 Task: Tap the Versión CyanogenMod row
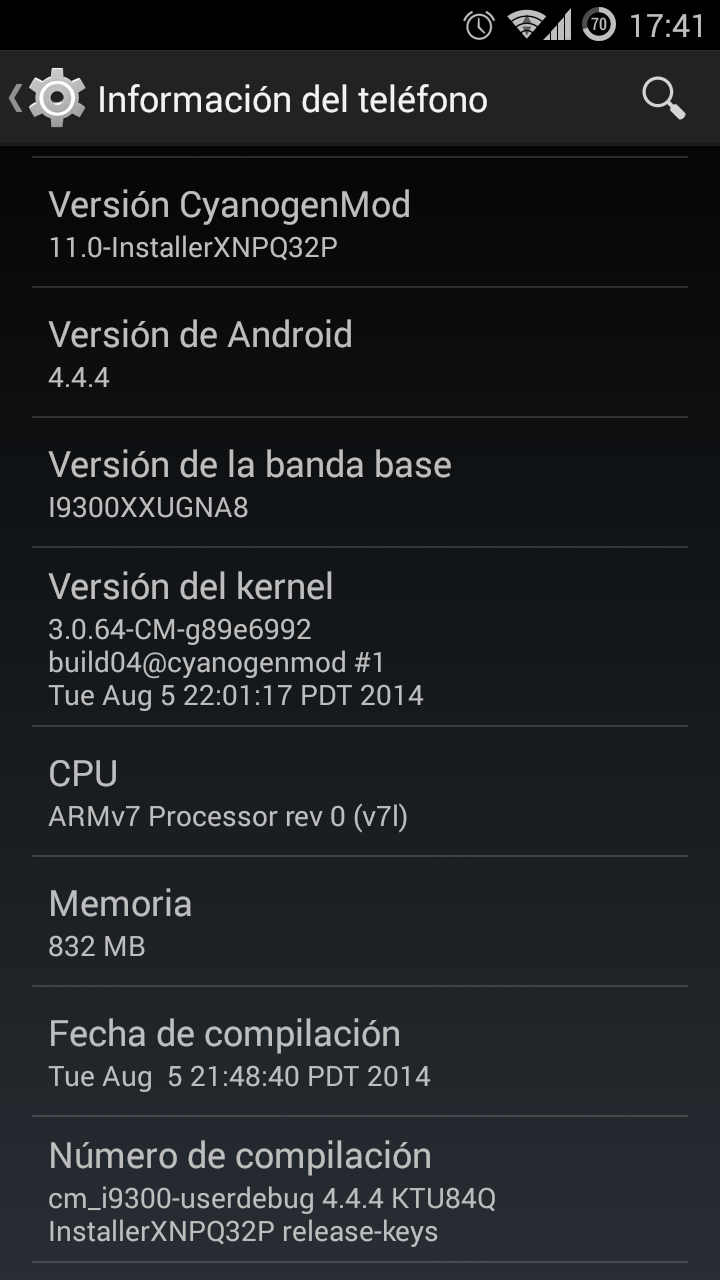tap(360, 223)
